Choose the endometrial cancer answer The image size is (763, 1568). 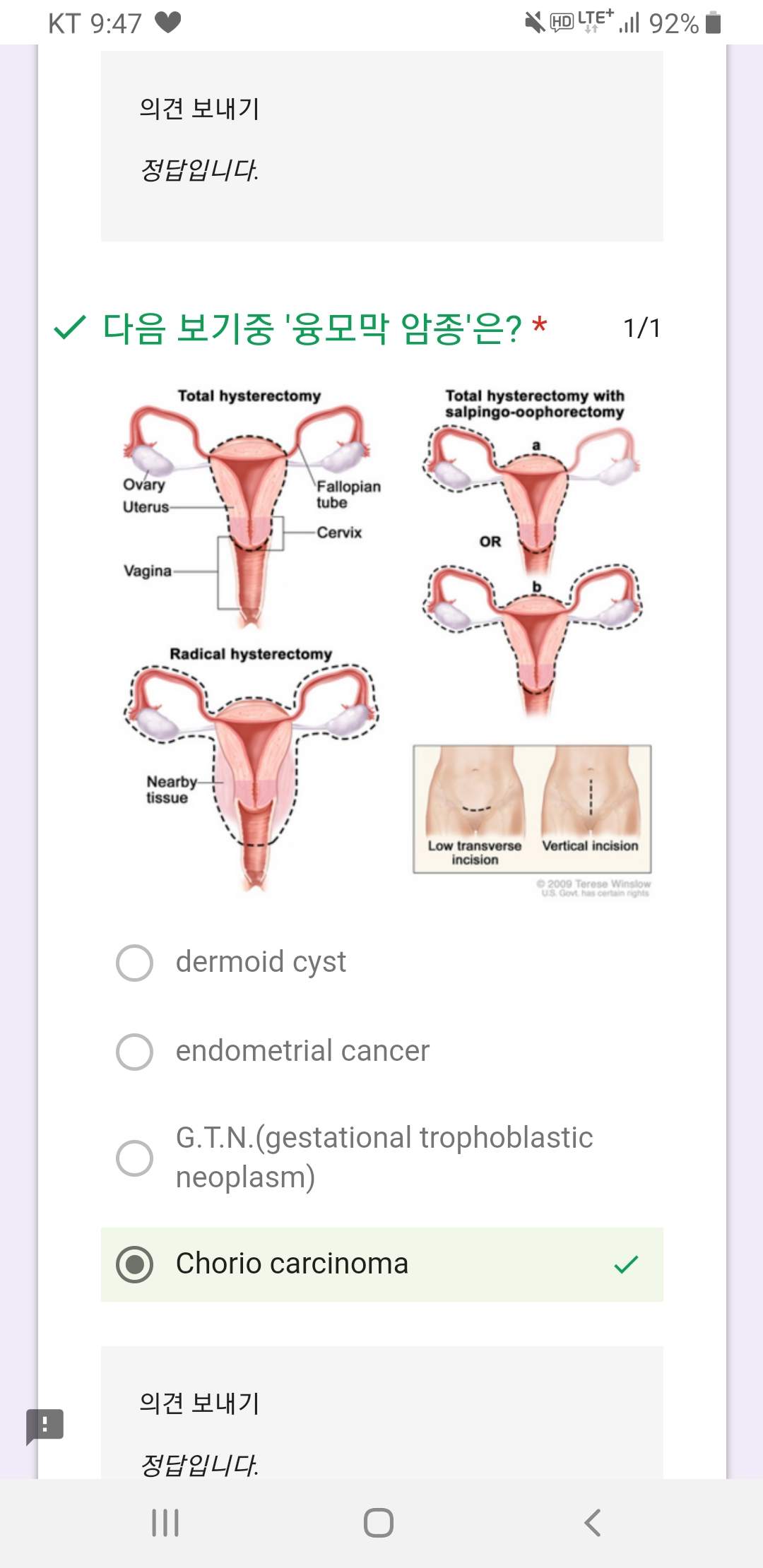coord(134,1052)
